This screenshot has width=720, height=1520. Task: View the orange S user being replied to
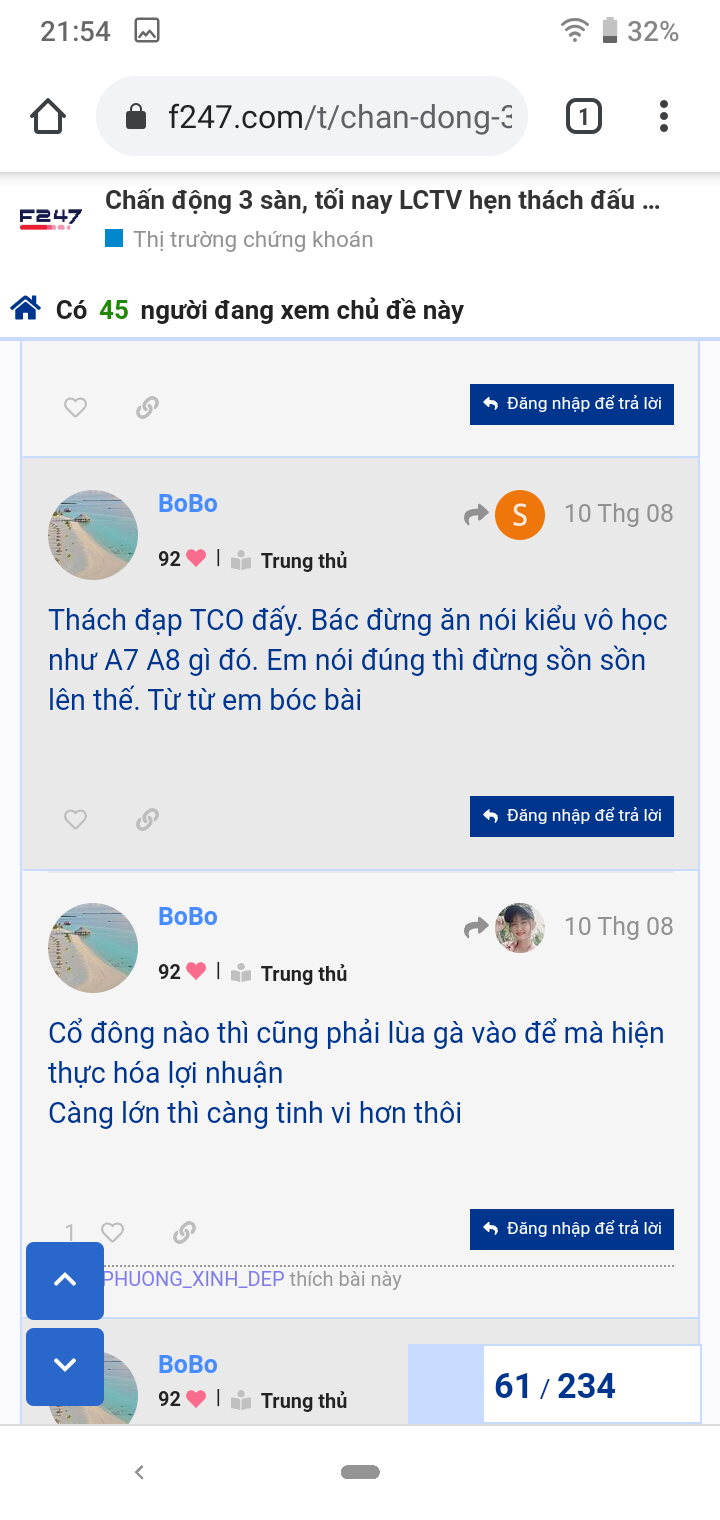pos(520,515)
